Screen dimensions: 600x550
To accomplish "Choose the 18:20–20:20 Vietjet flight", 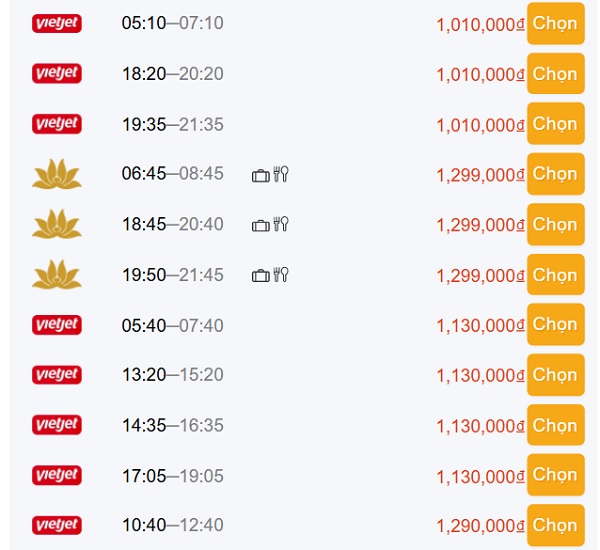I will point(555,74).
